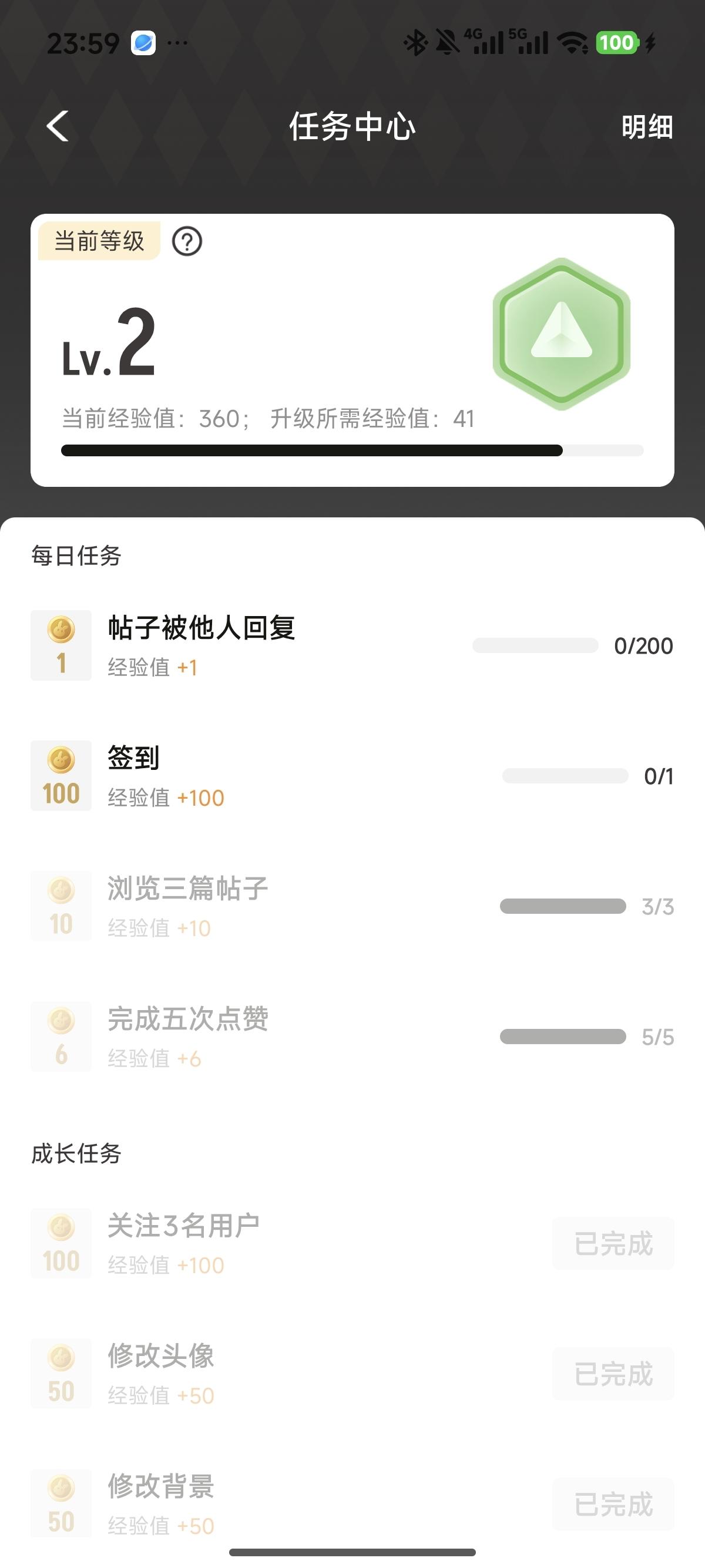Viewport: 705px width, 1568px height.
Task: Go back from the 任务中心 page
Action: pyautogui.click(x=58, y=127)
